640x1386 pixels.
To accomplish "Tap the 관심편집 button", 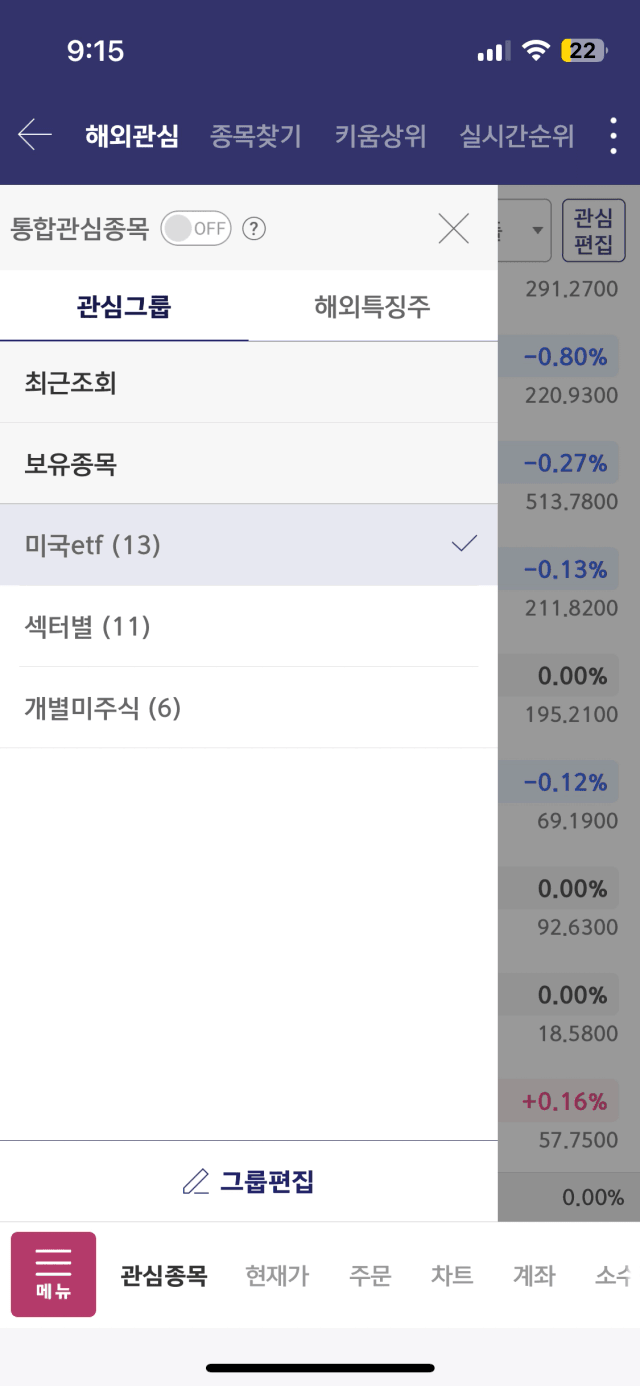I will tap(594, 231).
